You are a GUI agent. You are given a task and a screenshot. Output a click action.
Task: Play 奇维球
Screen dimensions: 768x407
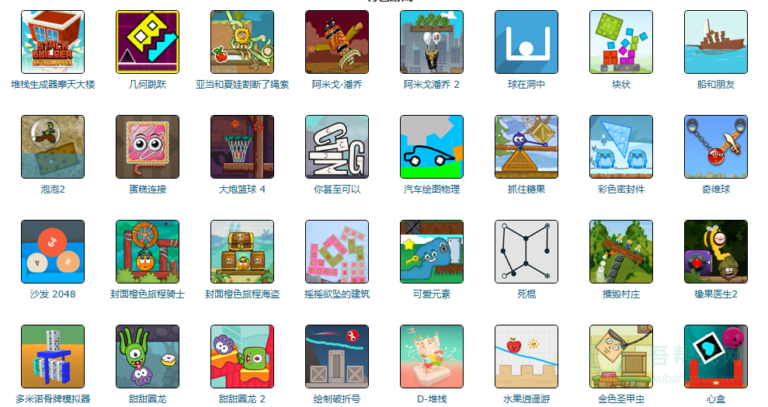point(715,147)
